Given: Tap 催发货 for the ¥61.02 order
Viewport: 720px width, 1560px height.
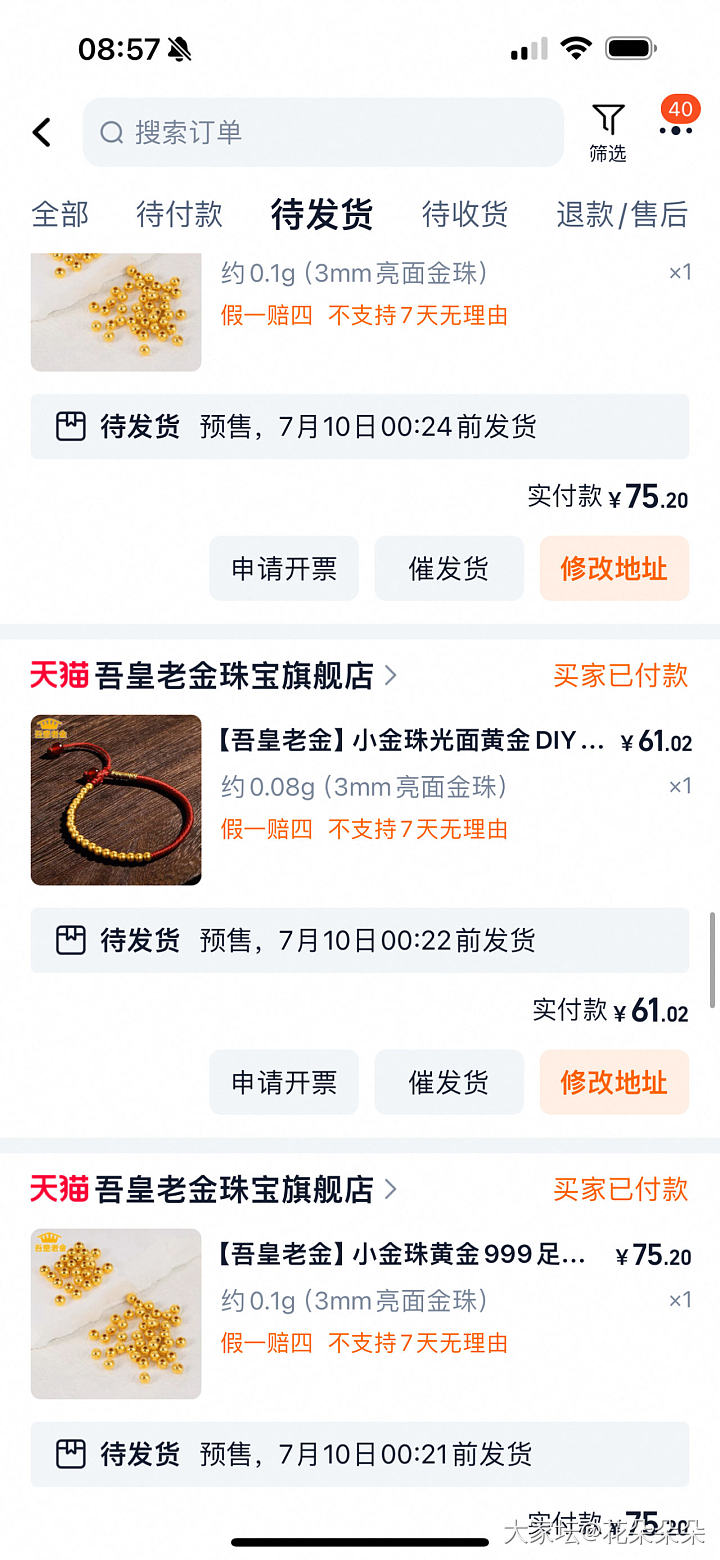Looking at the screenshot, I should click(x=449, y=1082).
